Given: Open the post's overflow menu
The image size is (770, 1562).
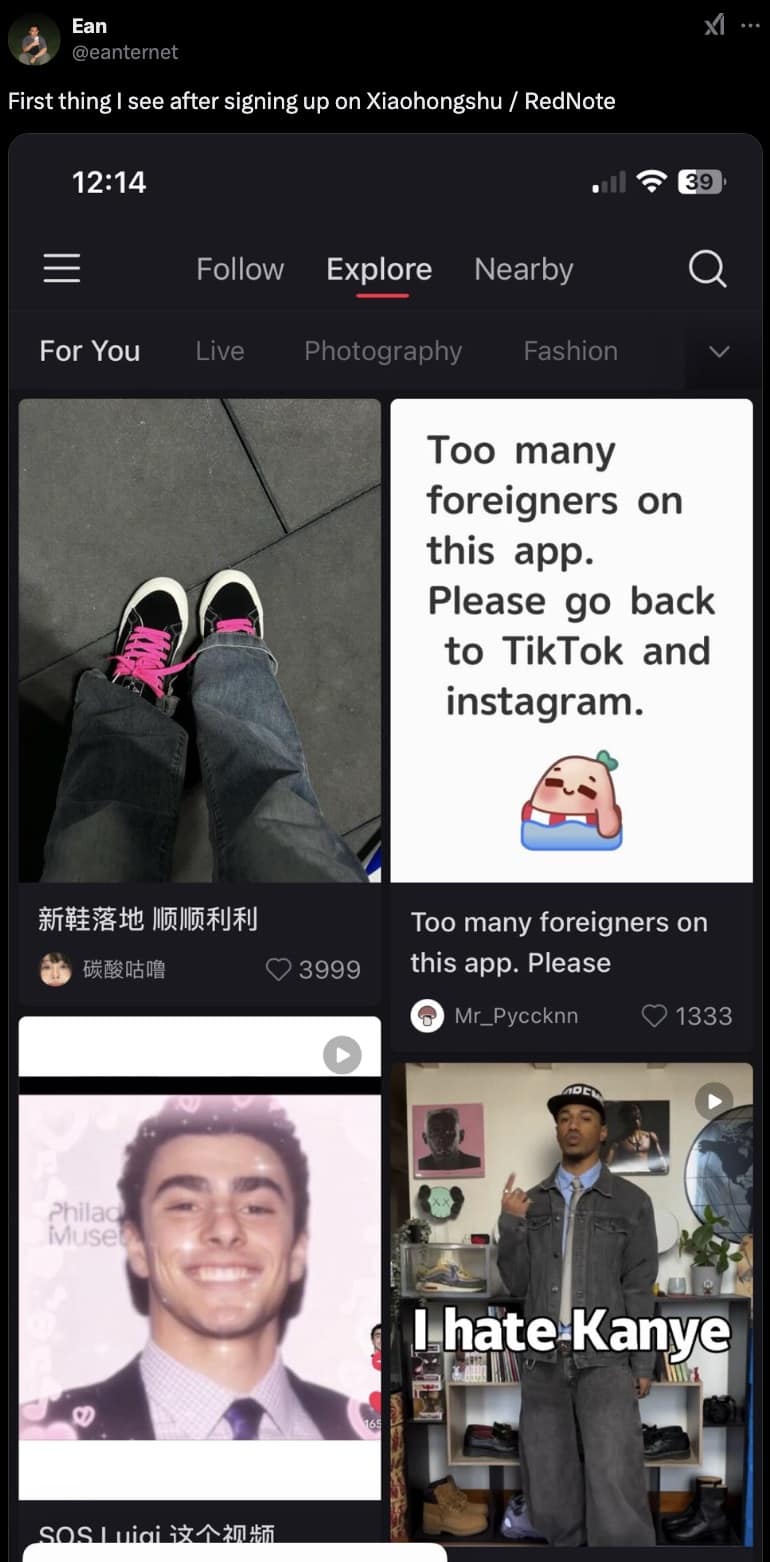Looking at the screenshot, I should (x=750, y=26).
